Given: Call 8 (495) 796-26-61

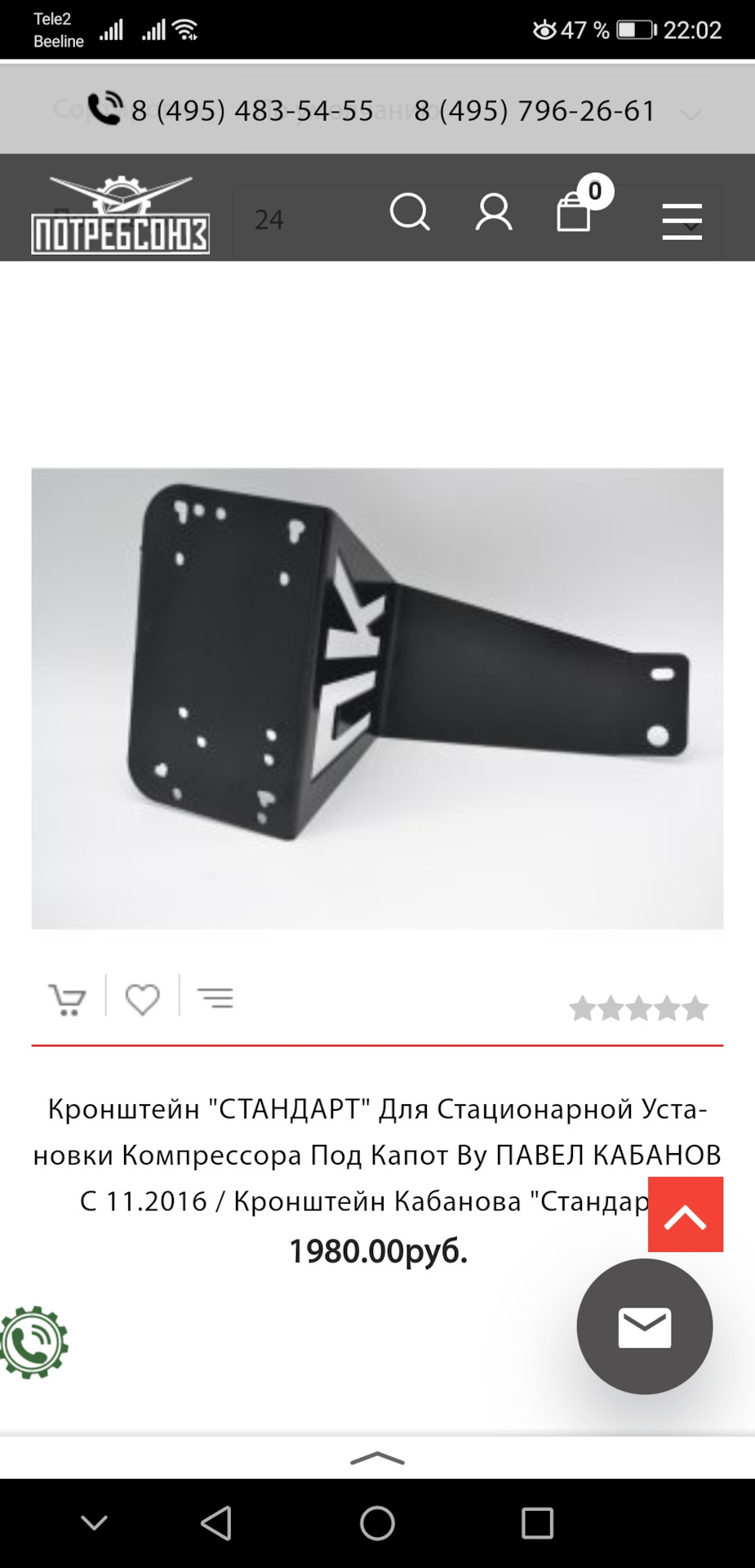Looking at the screenshot, I should 535,110.
